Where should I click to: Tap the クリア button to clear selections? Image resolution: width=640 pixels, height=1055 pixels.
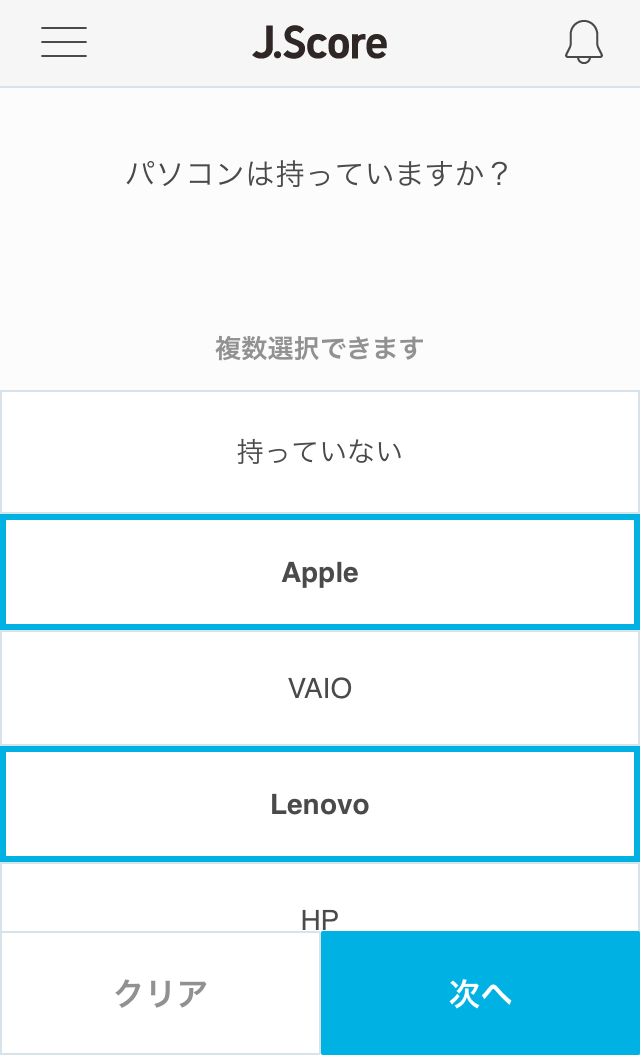[160, 993]
